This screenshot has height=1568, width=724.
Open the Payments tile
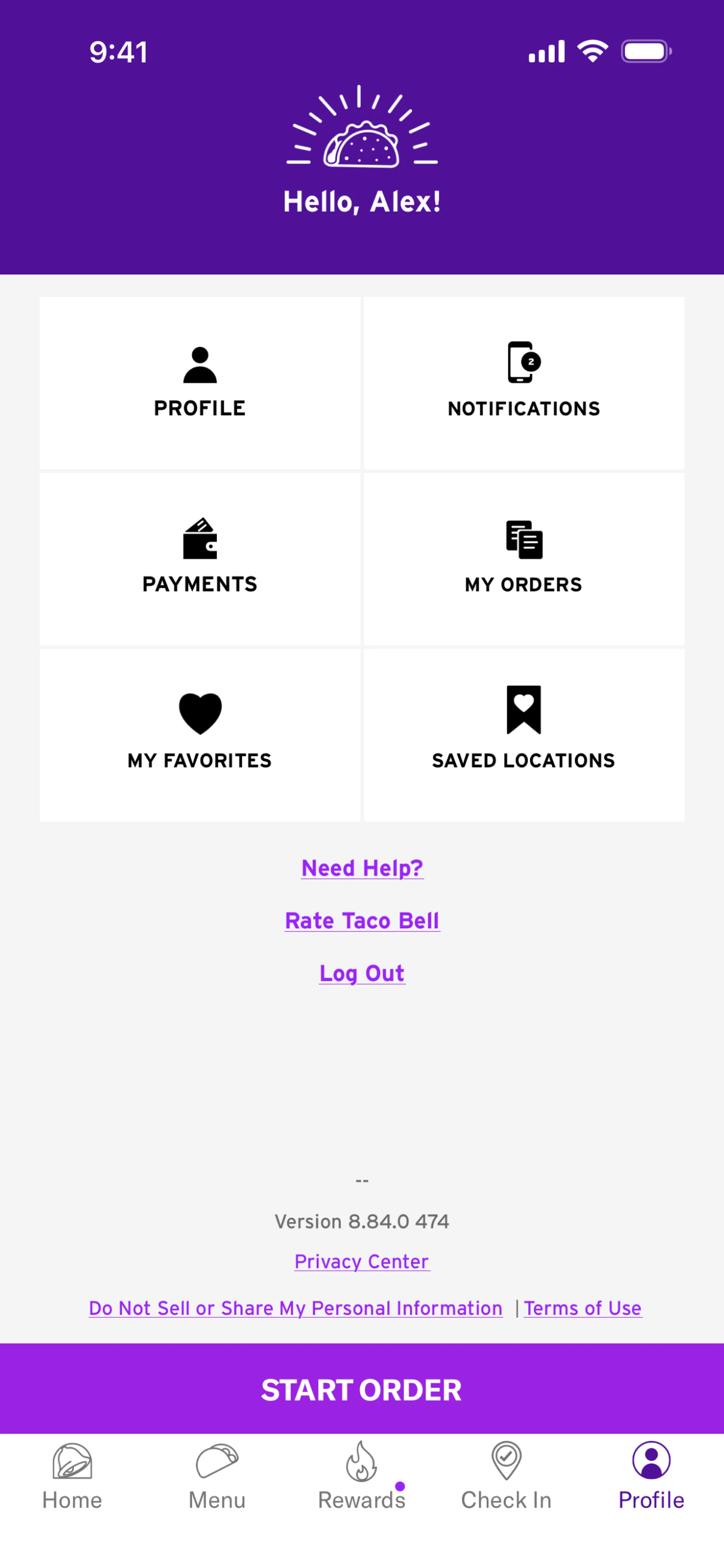click(x=200, y=559)
